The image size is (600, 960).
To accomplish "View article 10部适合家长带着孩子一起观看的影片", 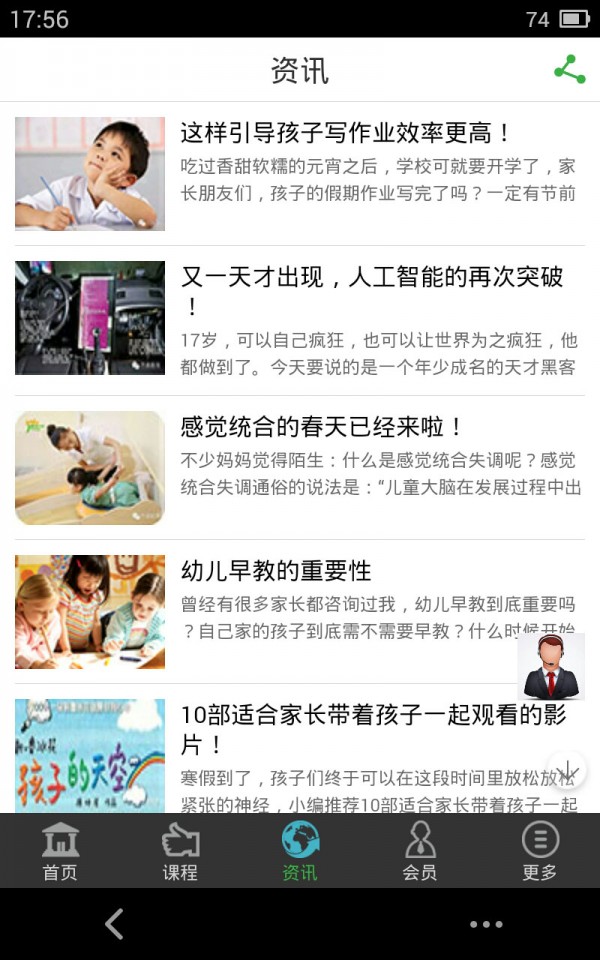I will click(372, 715).
